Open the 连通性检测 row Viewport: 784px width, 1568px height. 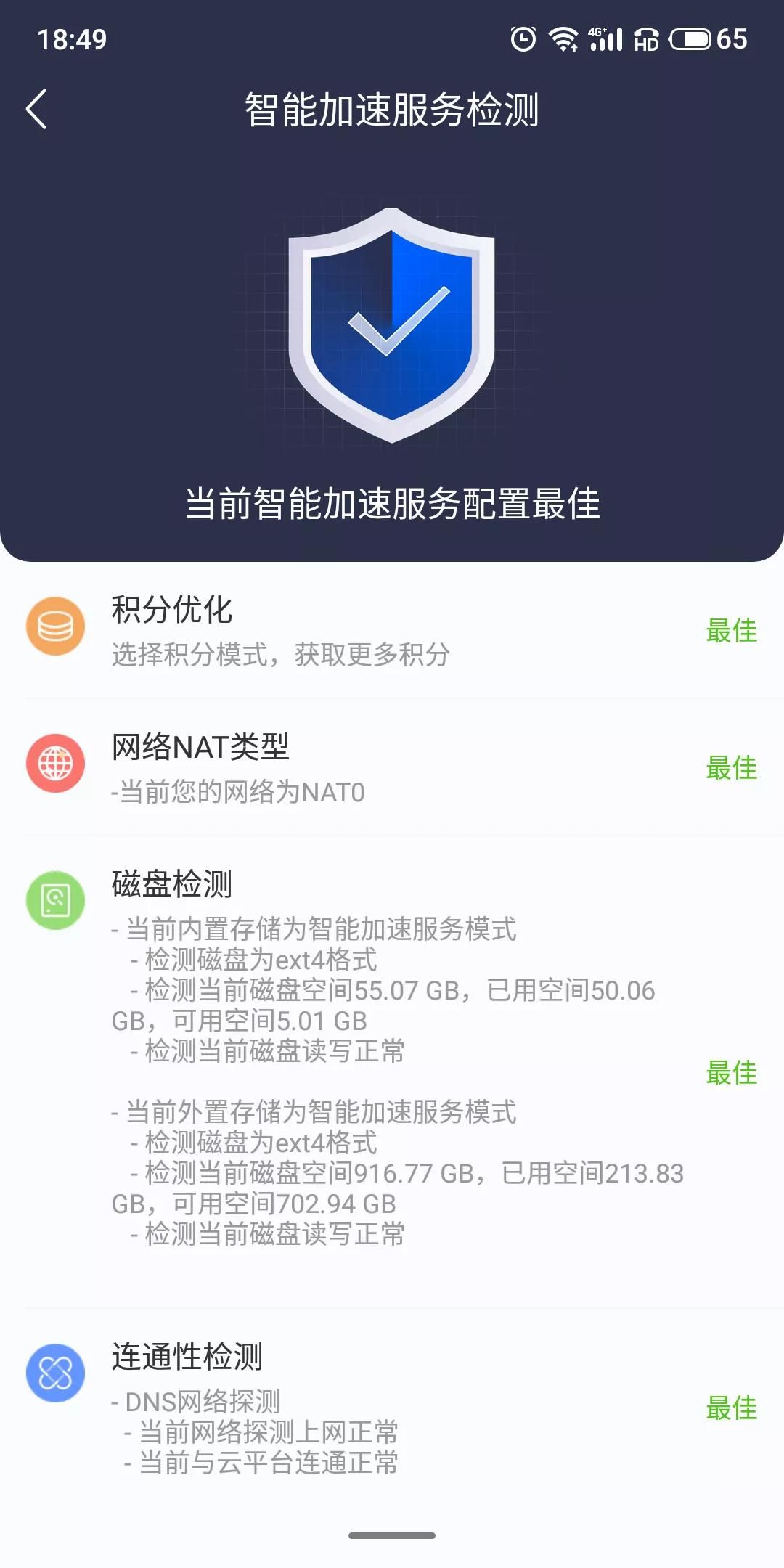coord(392,1407)
